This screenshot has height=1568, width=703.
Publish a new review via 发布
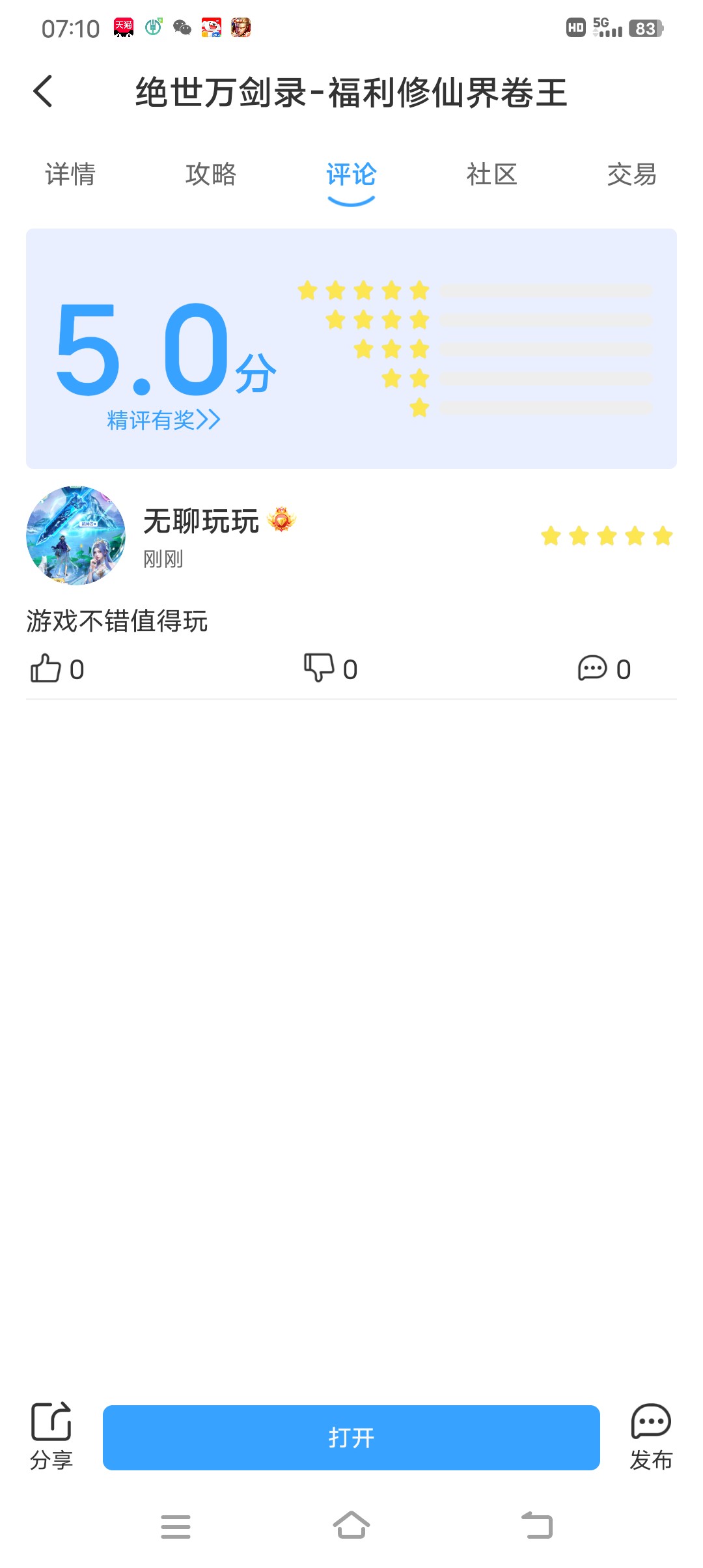650,1436
